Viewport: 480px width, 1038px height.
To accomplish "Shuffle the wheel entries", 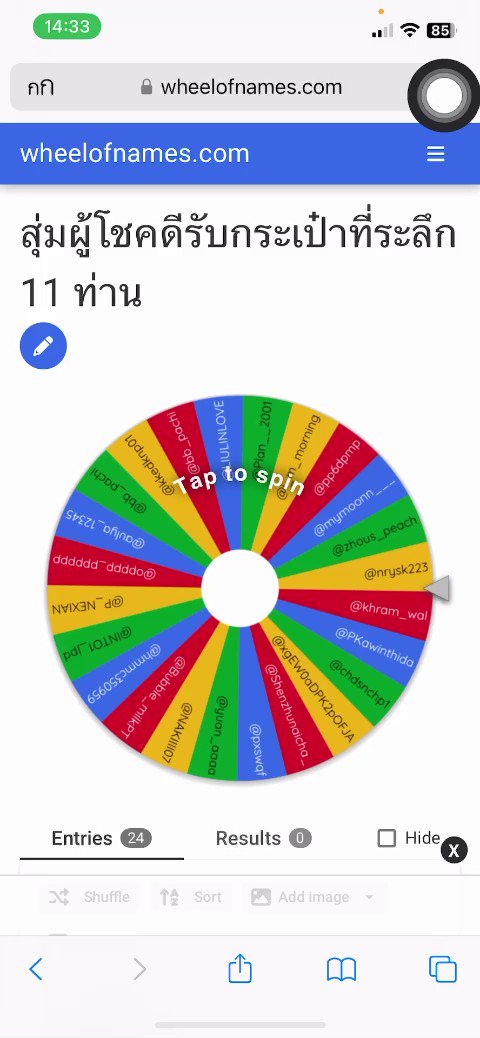I will (89, 897).
